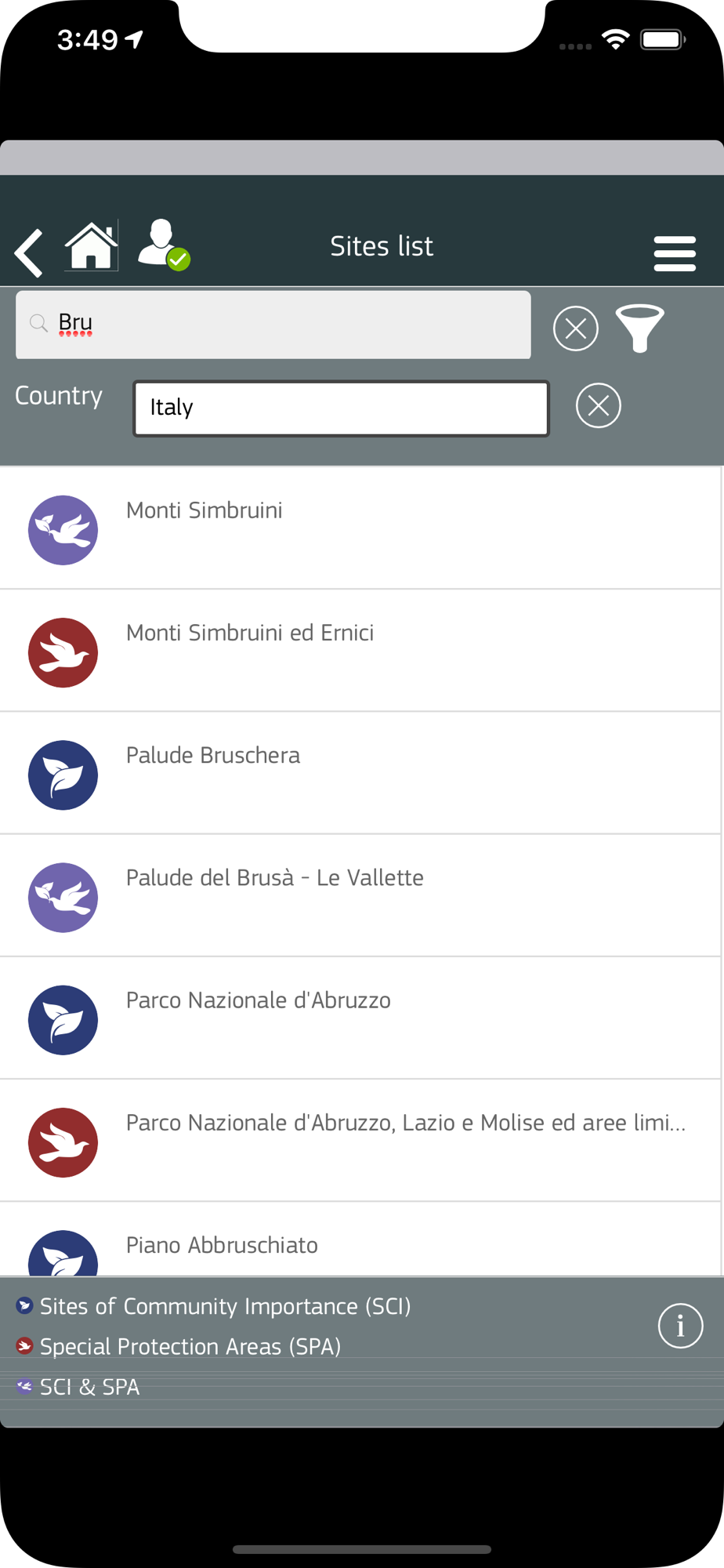
Task: Open the filter funnel
Action: pos(640,328)
